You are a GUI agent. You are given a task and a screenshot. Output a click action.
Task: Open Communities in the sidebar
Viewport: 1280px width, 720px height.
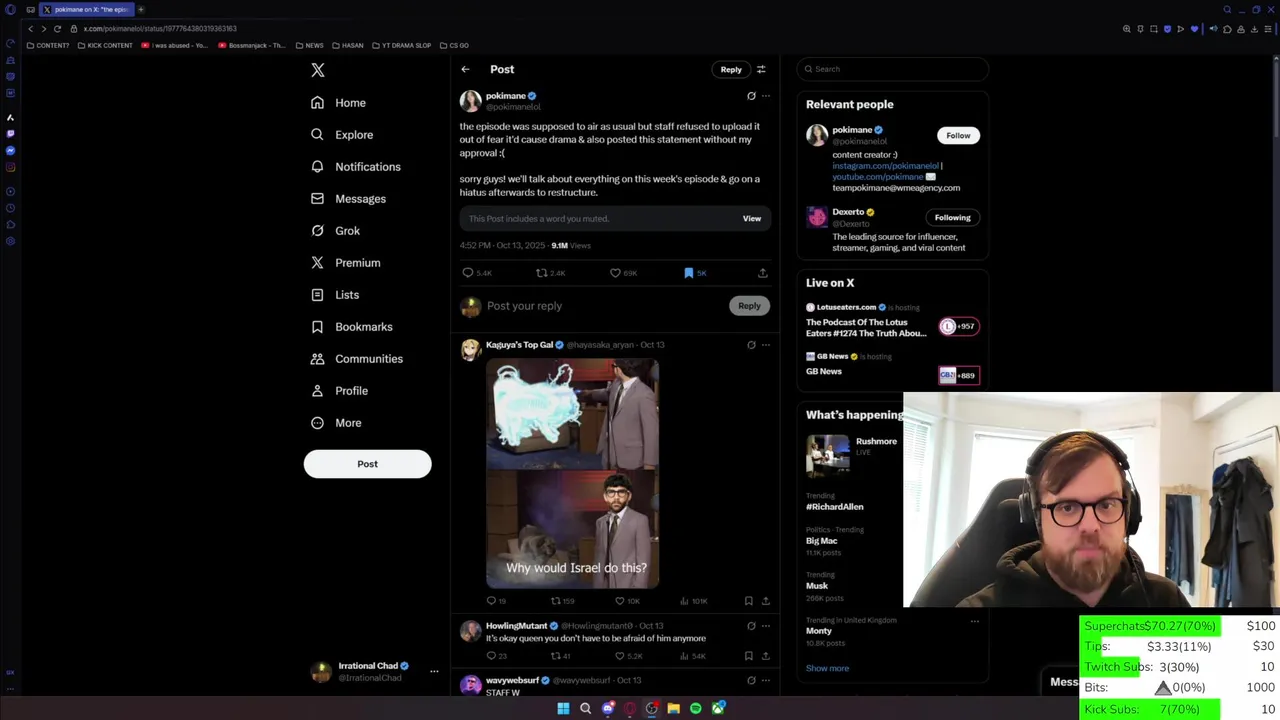tap(368, 359)
